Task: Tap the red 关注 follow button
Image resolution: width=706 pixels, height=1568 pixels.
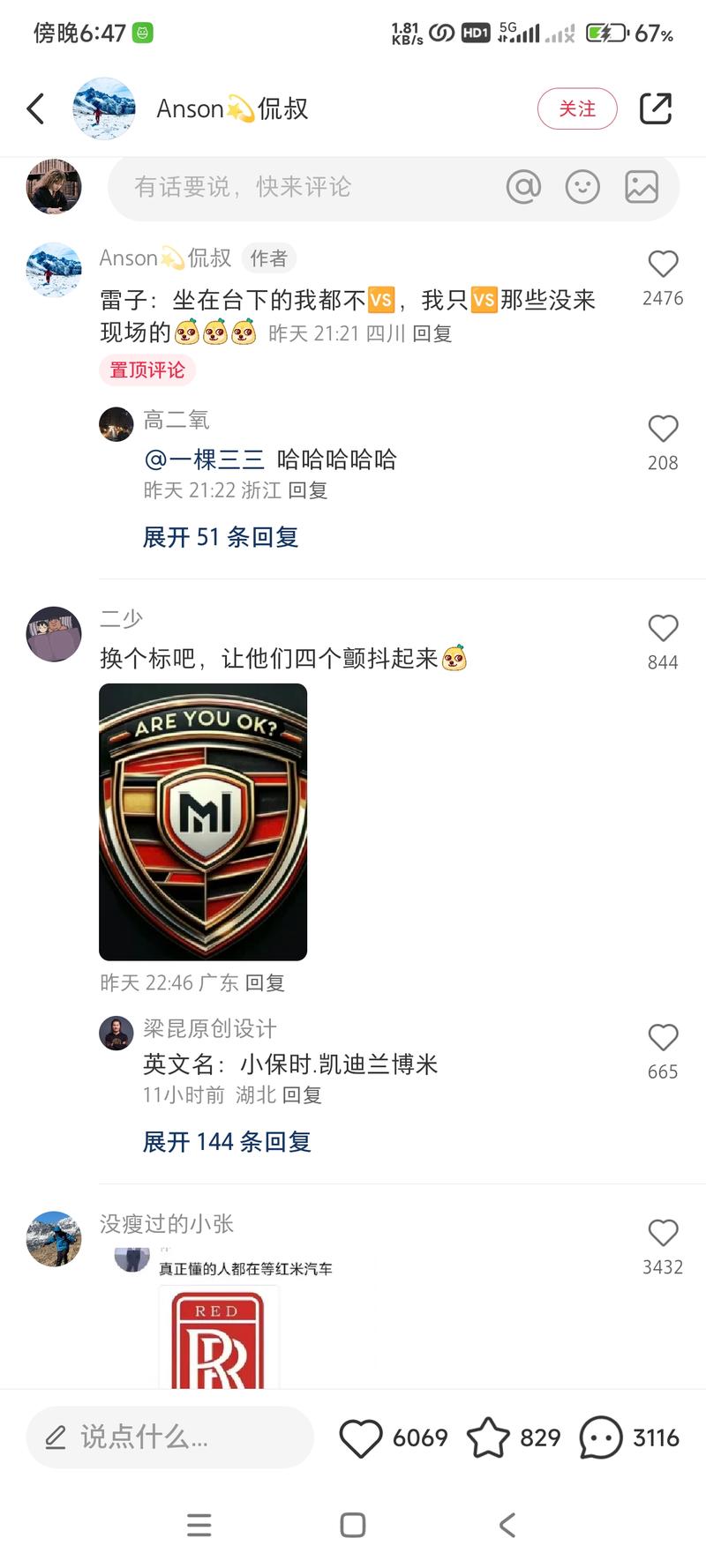Action: tap(577, 108)
